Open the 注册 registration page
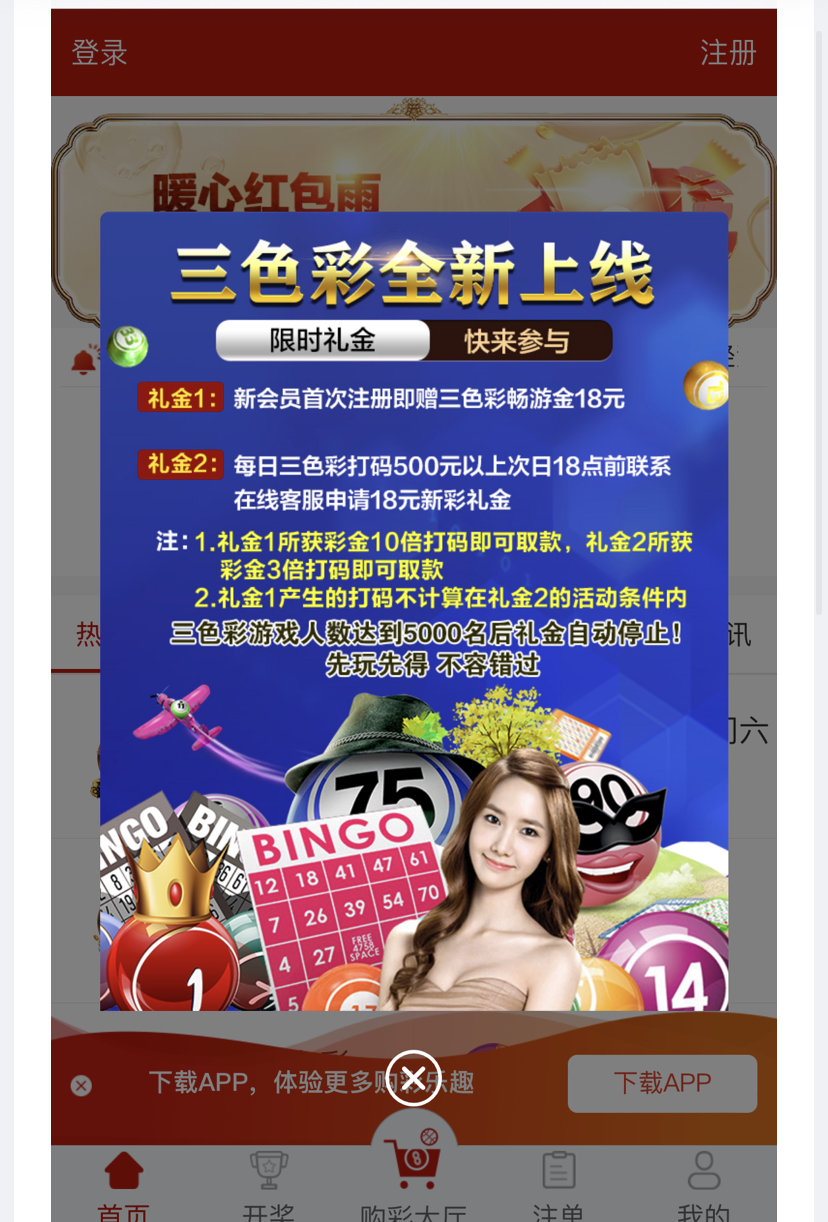 tap(728, 53)
